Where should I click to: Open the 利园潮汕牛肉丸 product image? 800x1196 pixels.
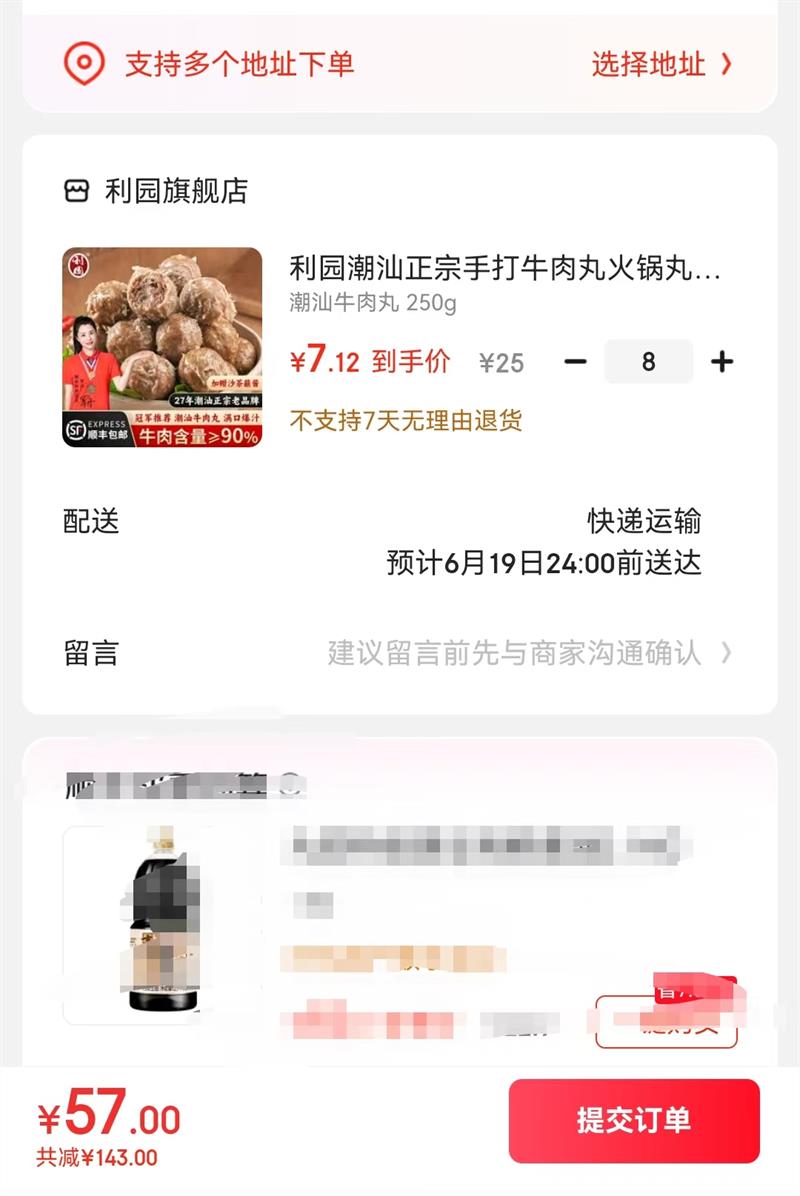click(x=162, y=347)
